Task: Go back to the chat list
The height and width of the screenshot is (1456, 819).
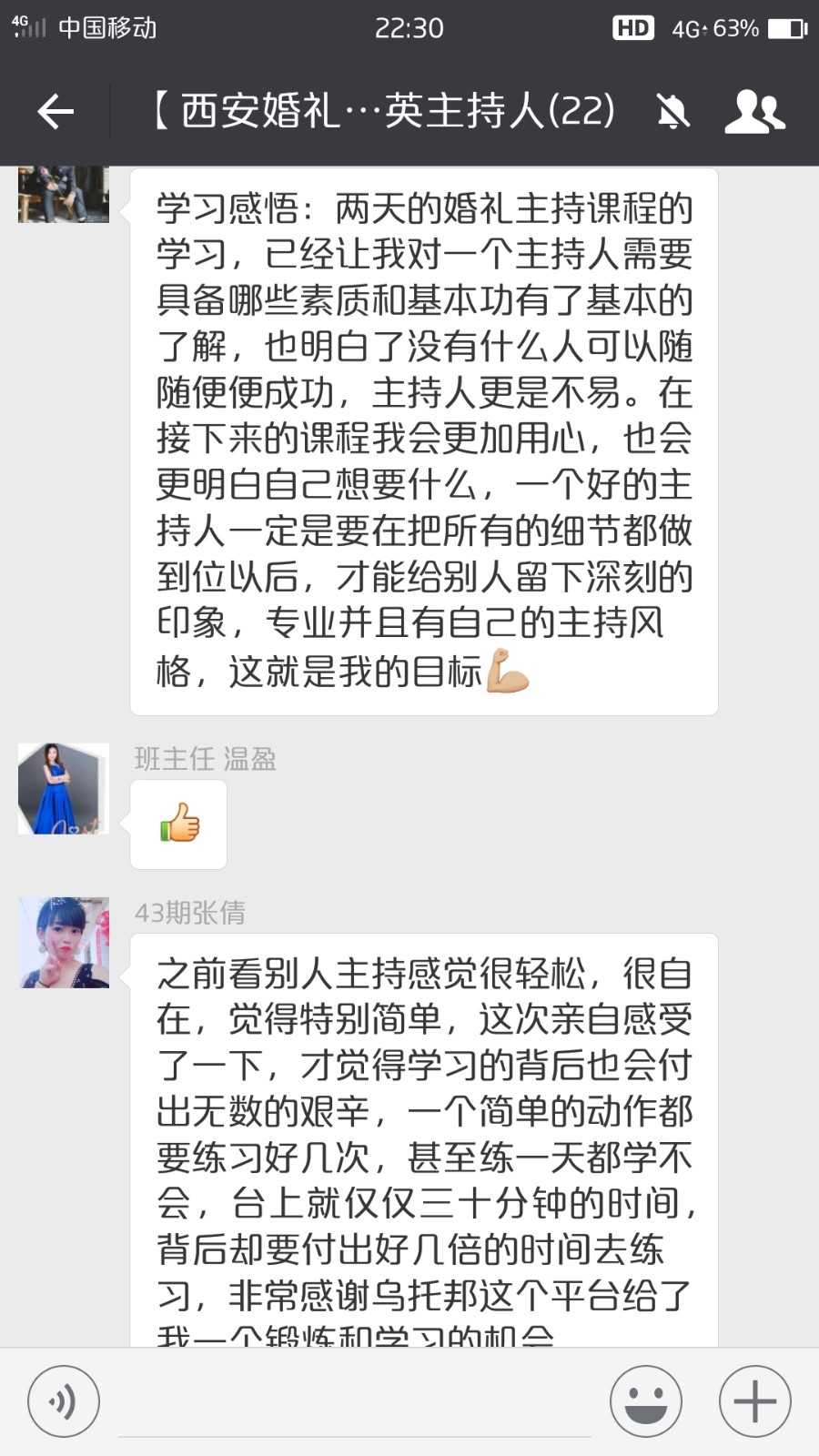Action: coord(56,112)
